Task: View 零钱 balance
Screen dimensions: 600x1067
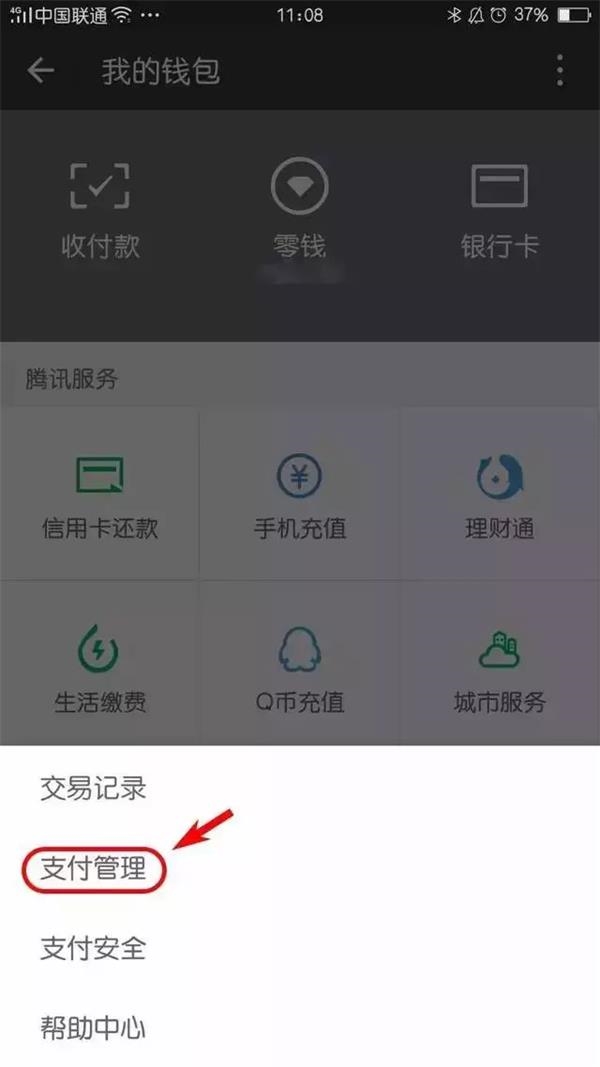Action: pyautogui.click(x=299, y=208)
